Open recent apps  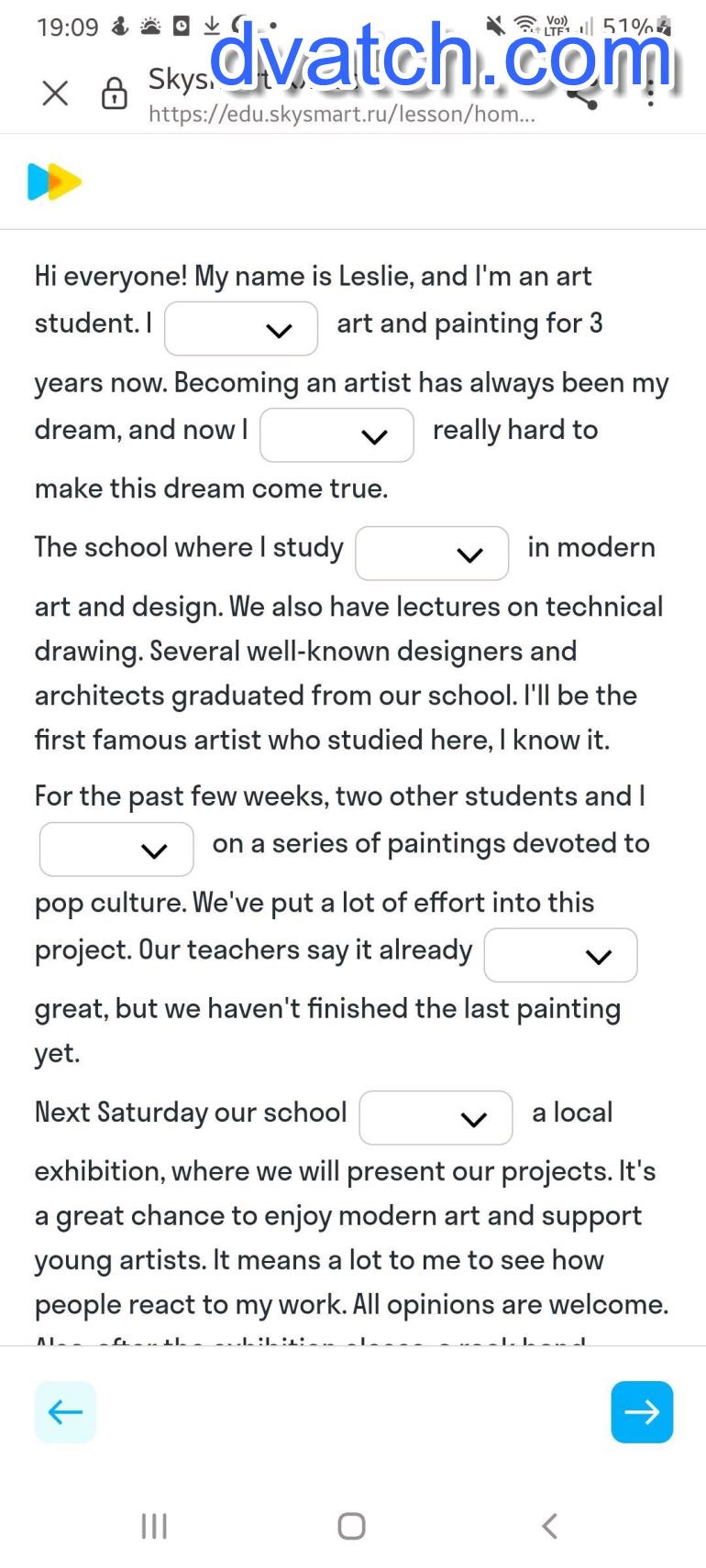coord(154,1526)
